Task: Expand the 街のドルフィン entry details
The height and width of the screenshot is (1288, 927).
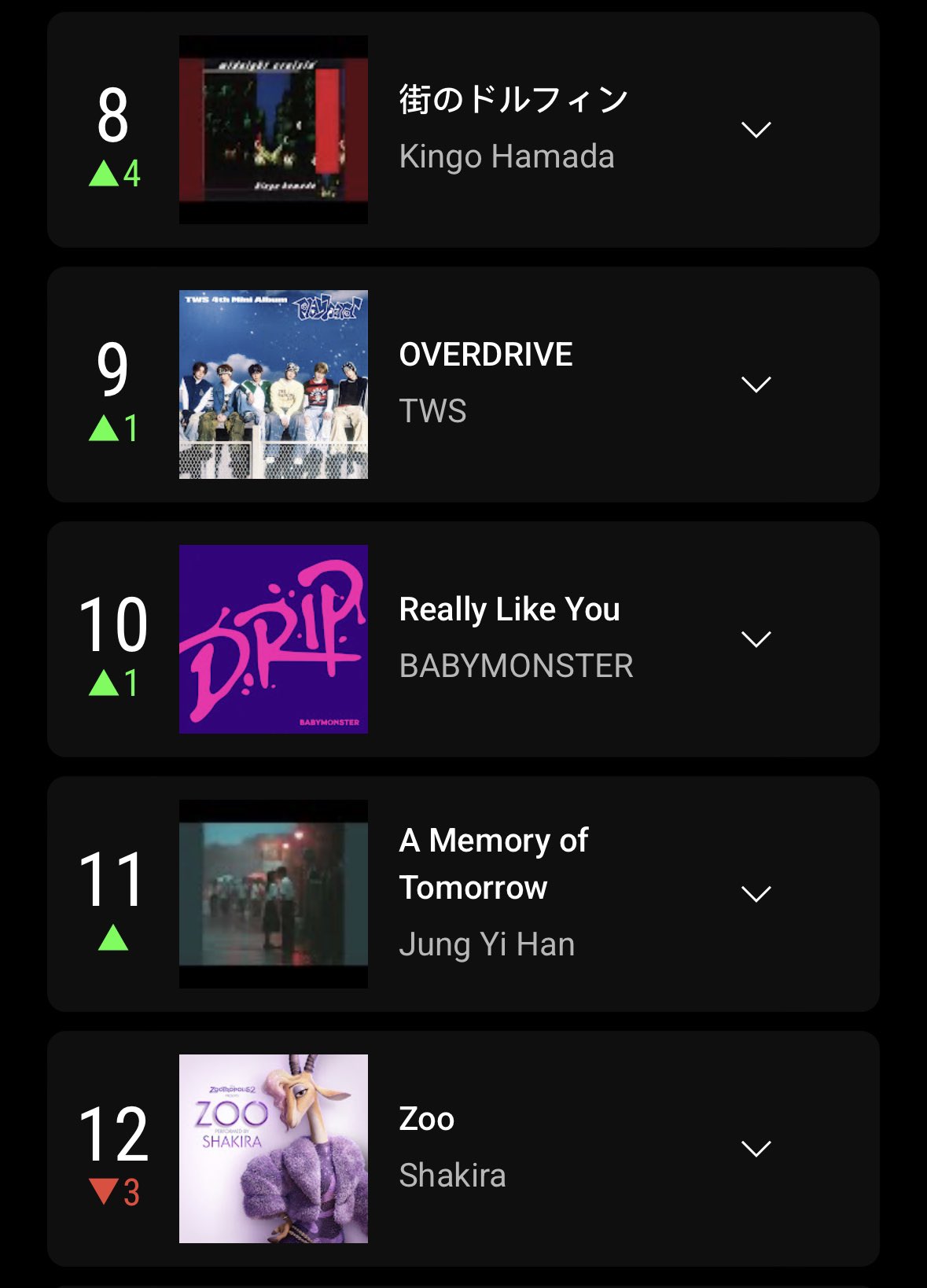Action: [756, 130]
